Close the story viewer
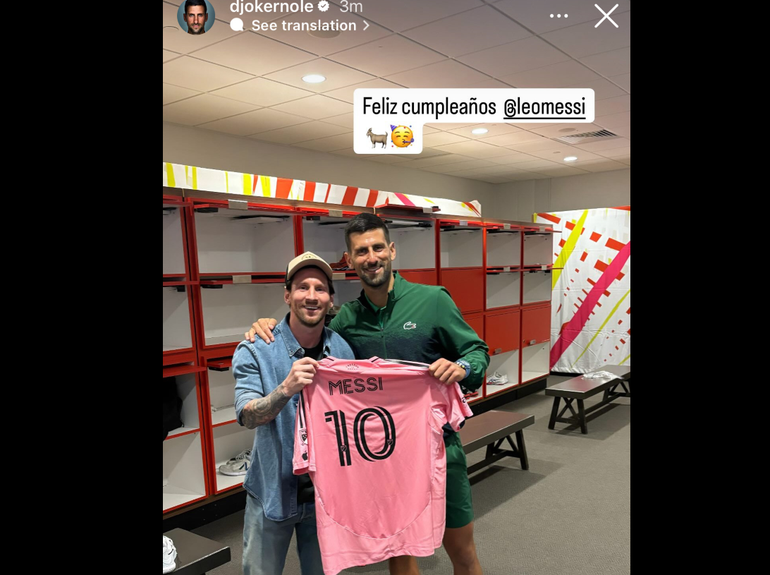 (x=606, y=15)
